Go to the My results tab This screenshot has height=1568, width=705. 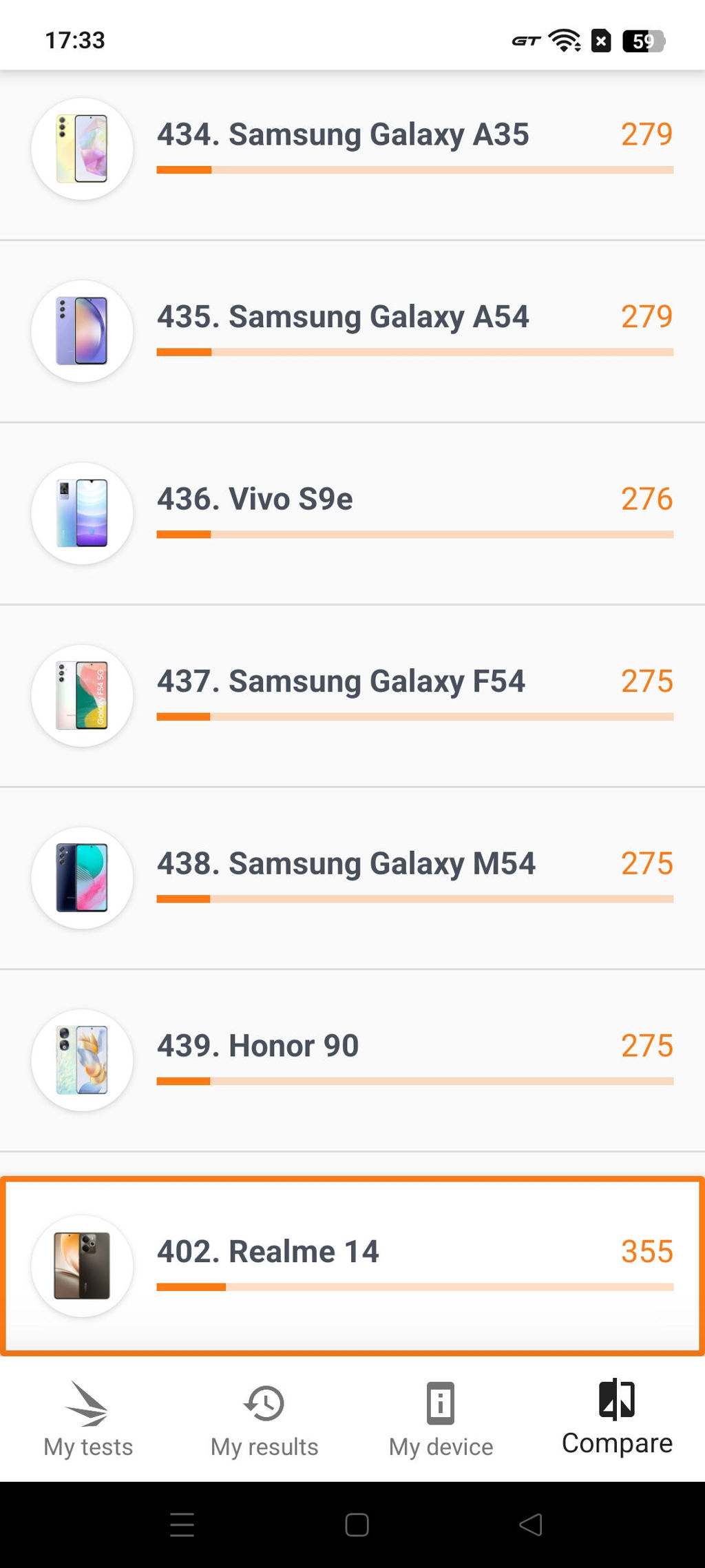tap(264, 1419)
